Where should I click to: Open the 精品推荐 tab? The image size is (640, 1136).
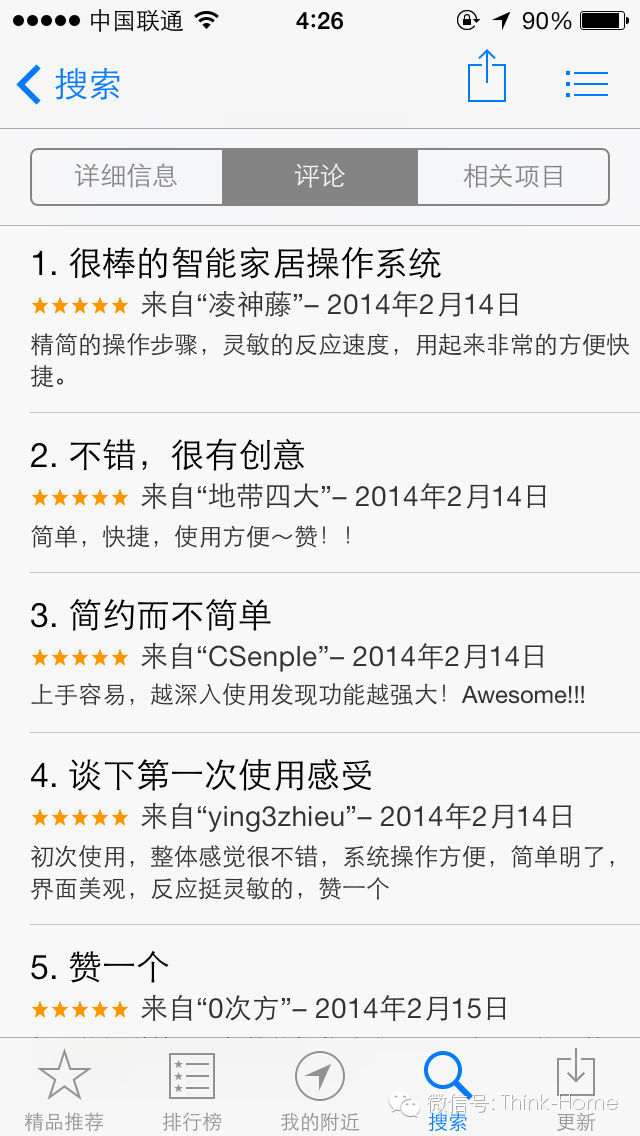tap(64, 1088)
